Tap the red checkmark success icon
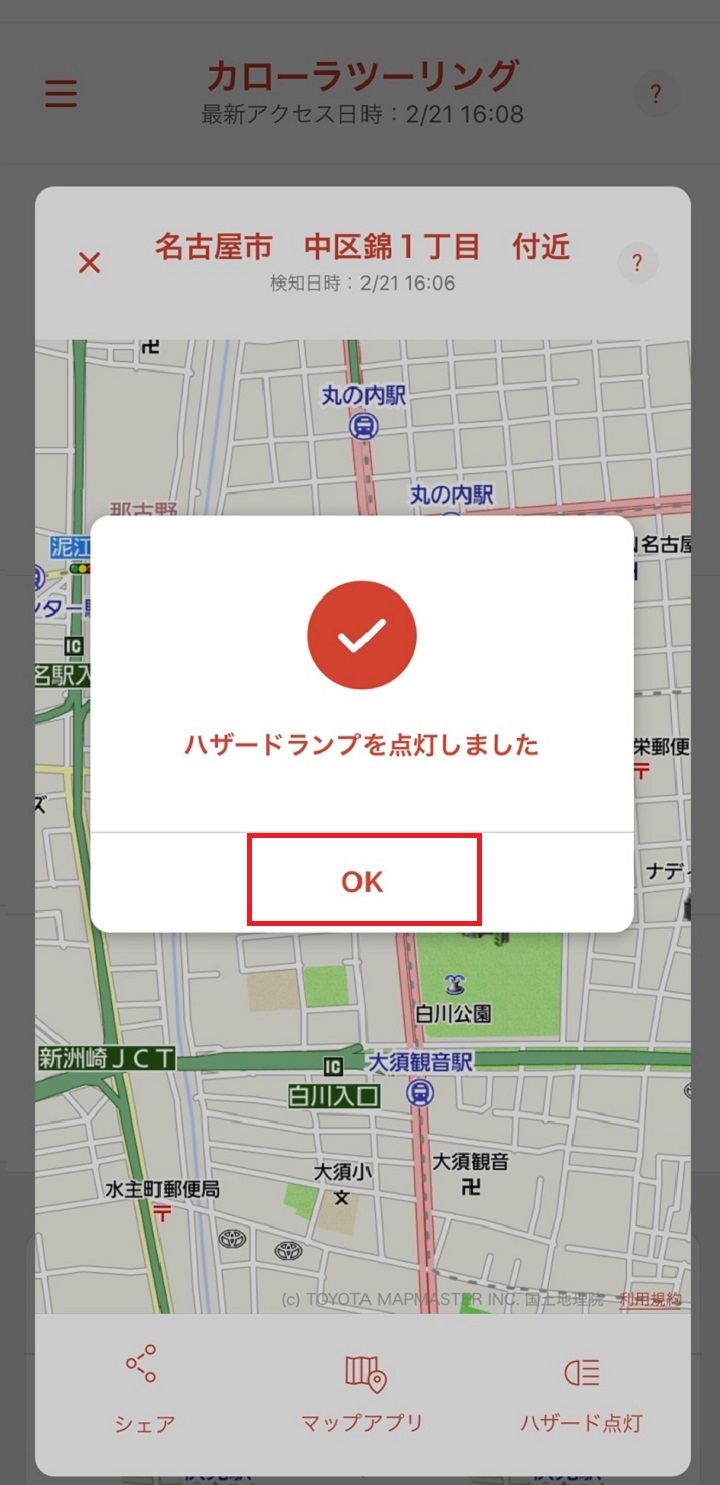The image size is (720, 1485). pos(363,636)
